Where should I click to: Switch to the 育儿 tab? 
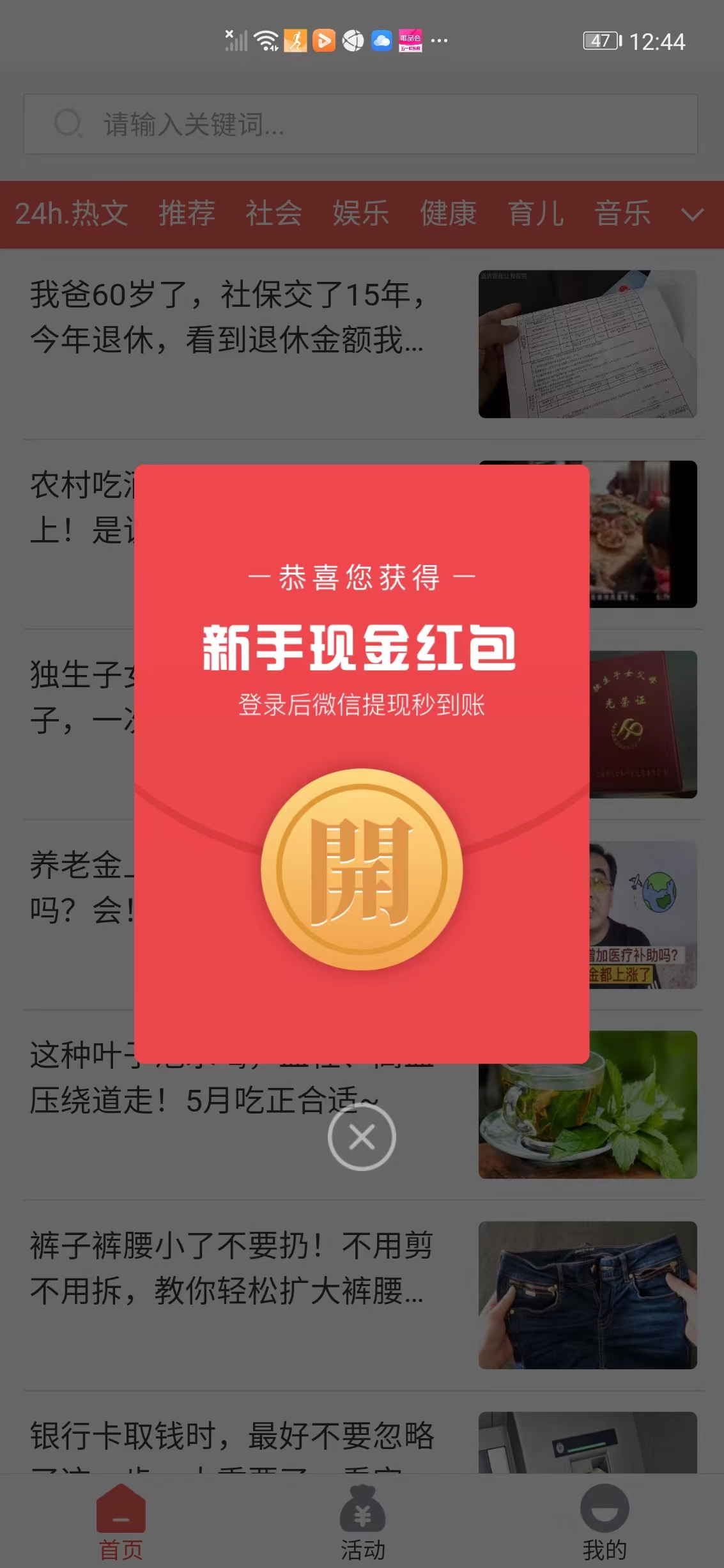[535, 213]
